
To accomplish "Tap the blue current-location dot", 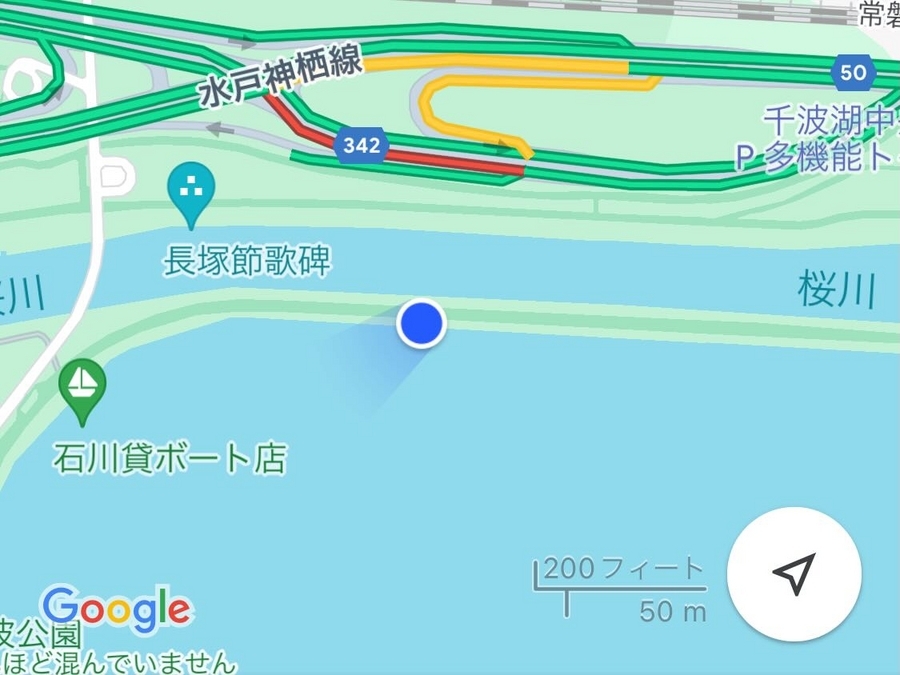I will click(421, 324).
